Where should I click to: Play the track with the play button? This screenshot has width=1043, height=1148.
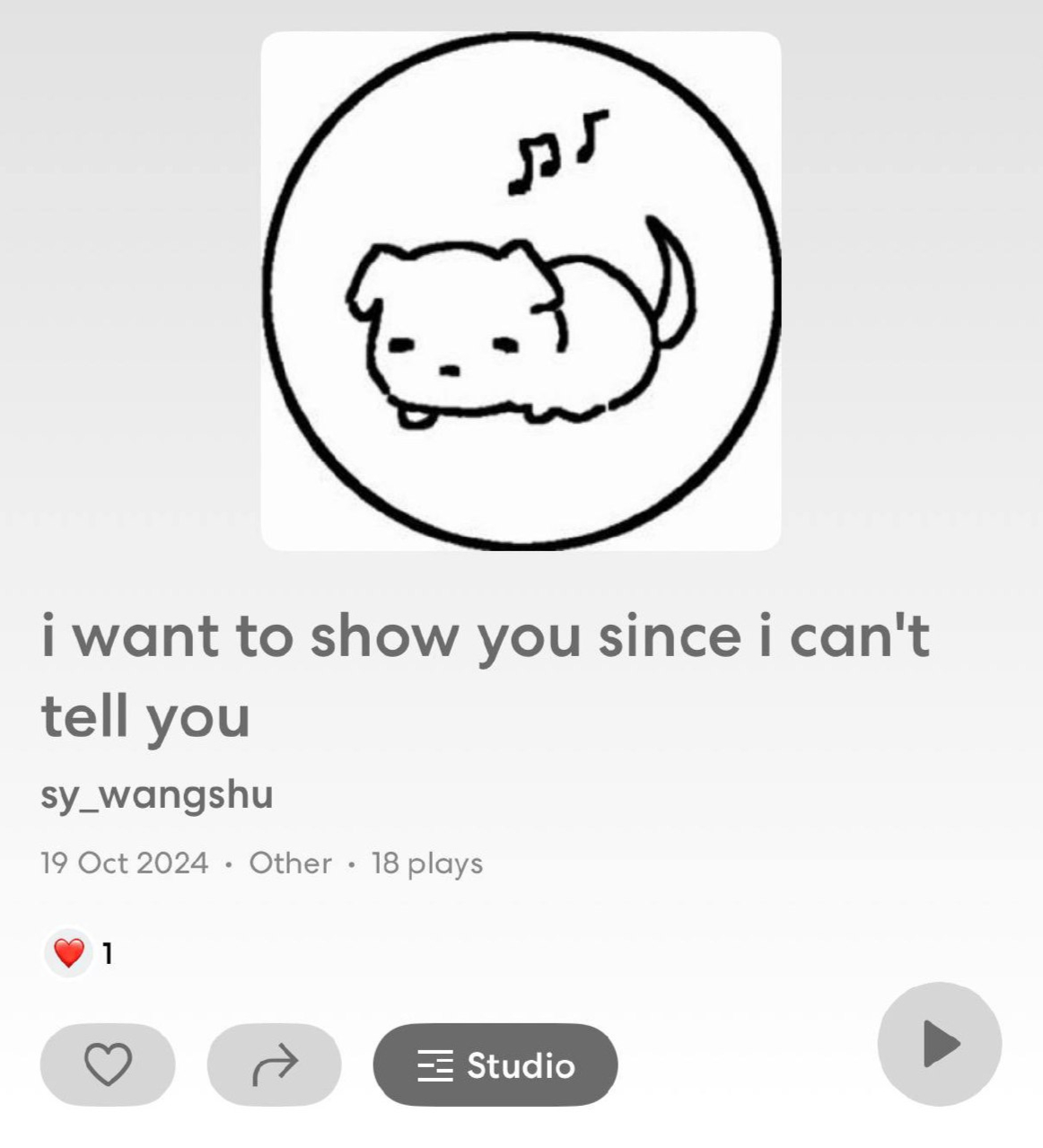tap(939, 1044)
